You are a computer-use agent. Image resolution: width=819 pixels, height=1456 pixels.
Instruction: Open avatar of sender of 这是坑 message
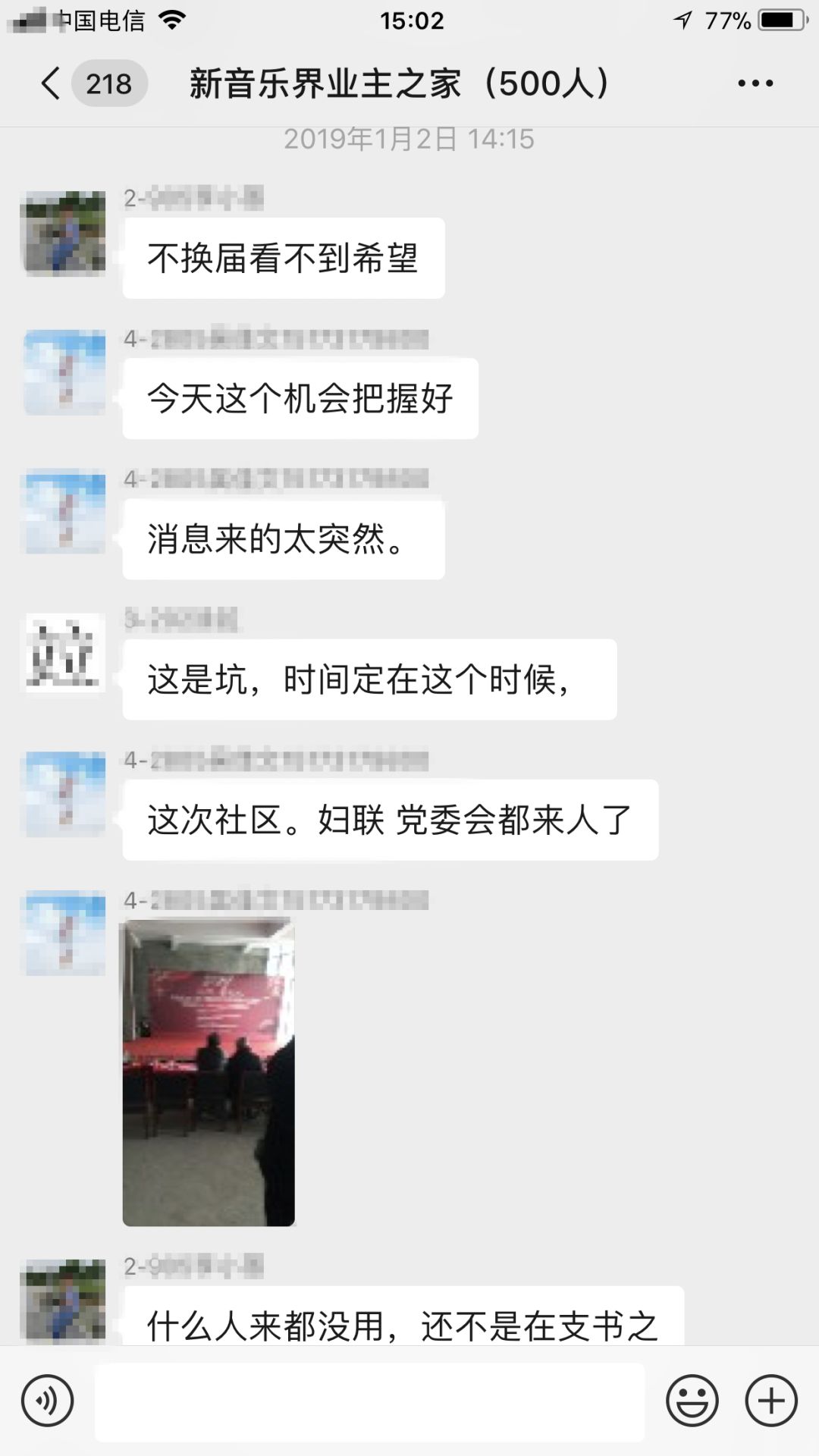64,653
